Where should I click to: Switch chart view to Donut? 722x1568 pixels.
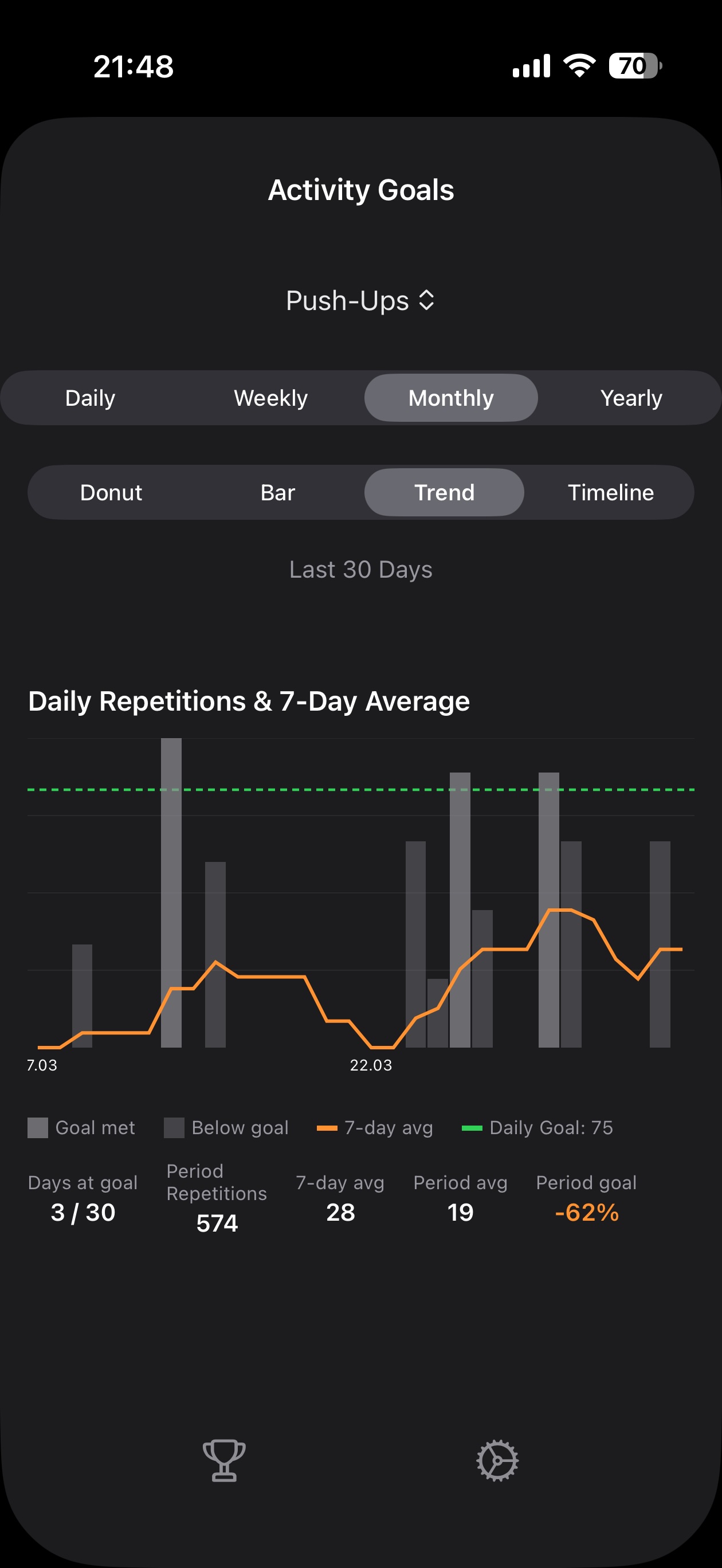(111, 492)
